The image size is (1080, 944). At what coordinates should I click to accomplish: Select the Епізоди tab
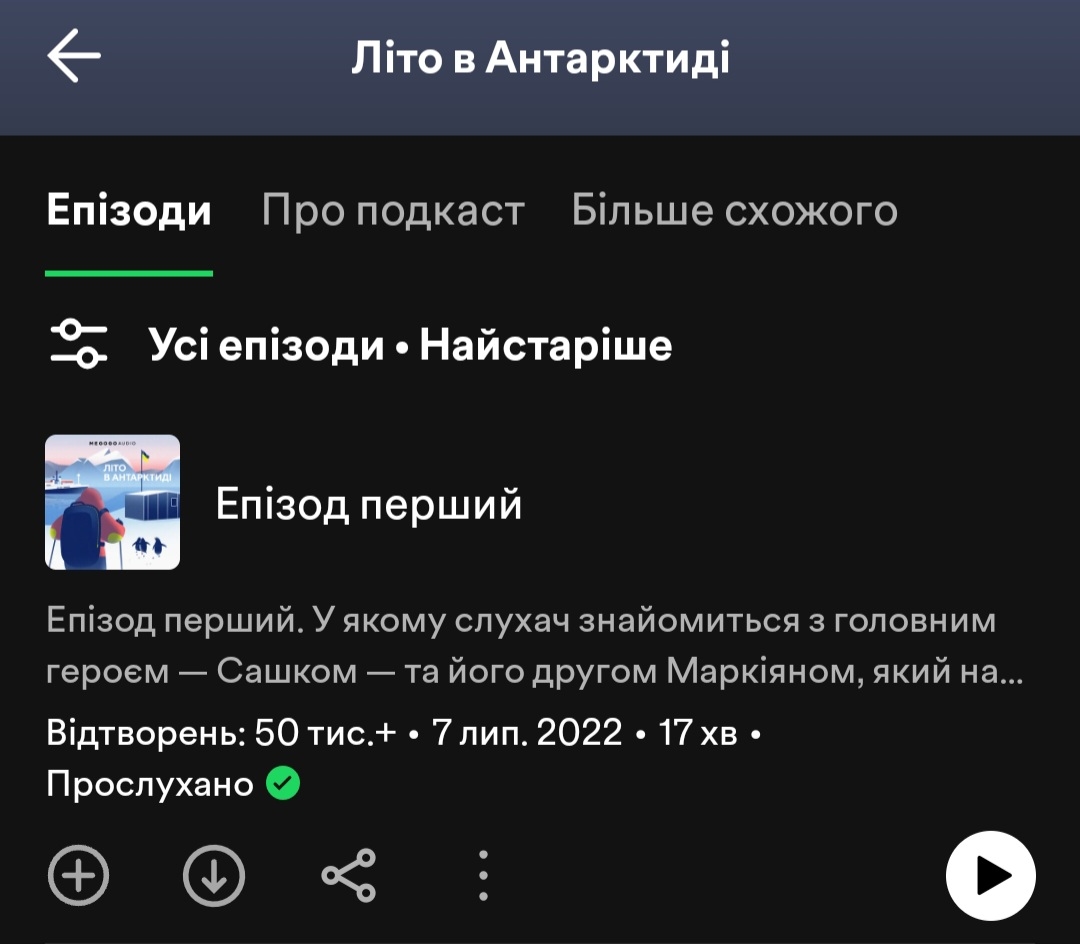[129, 211]
